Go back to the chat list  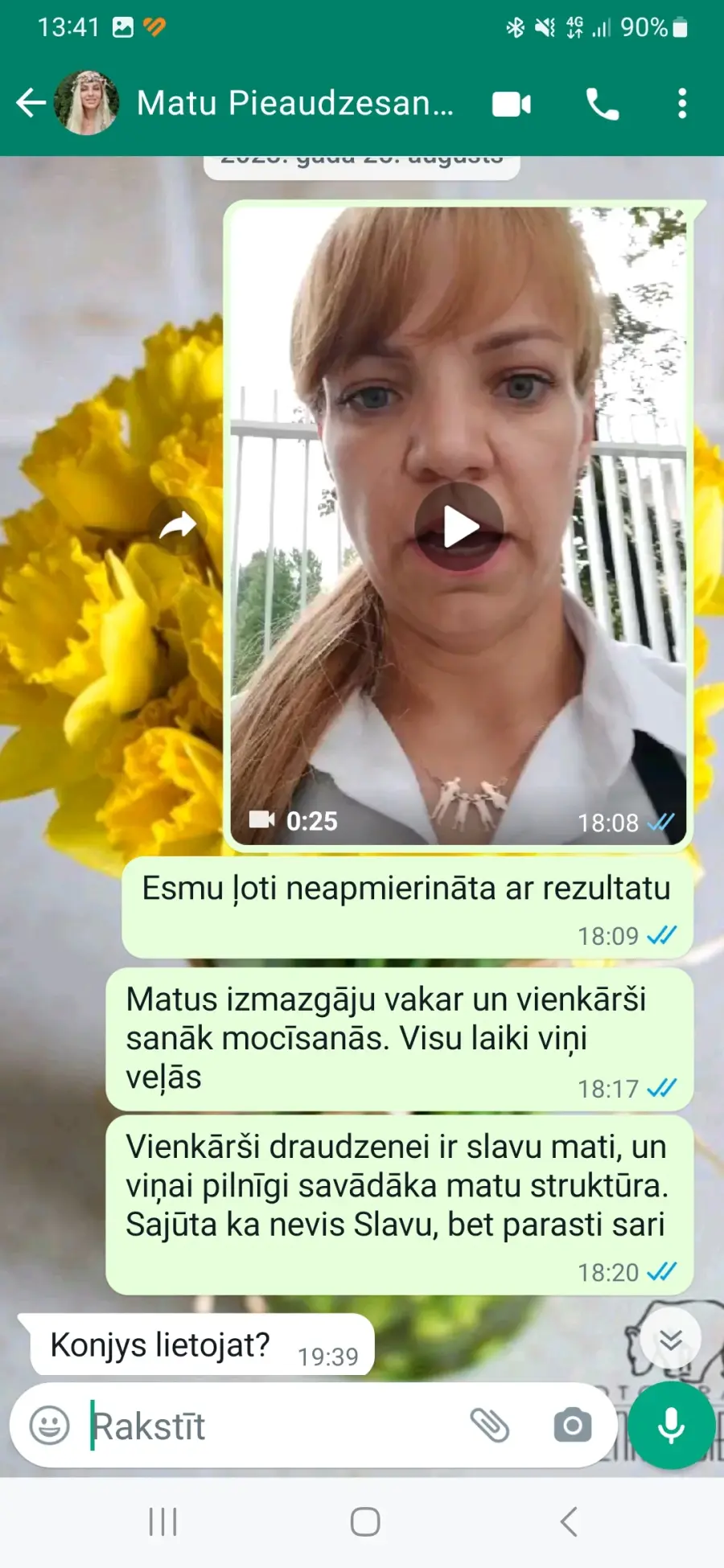31,103
